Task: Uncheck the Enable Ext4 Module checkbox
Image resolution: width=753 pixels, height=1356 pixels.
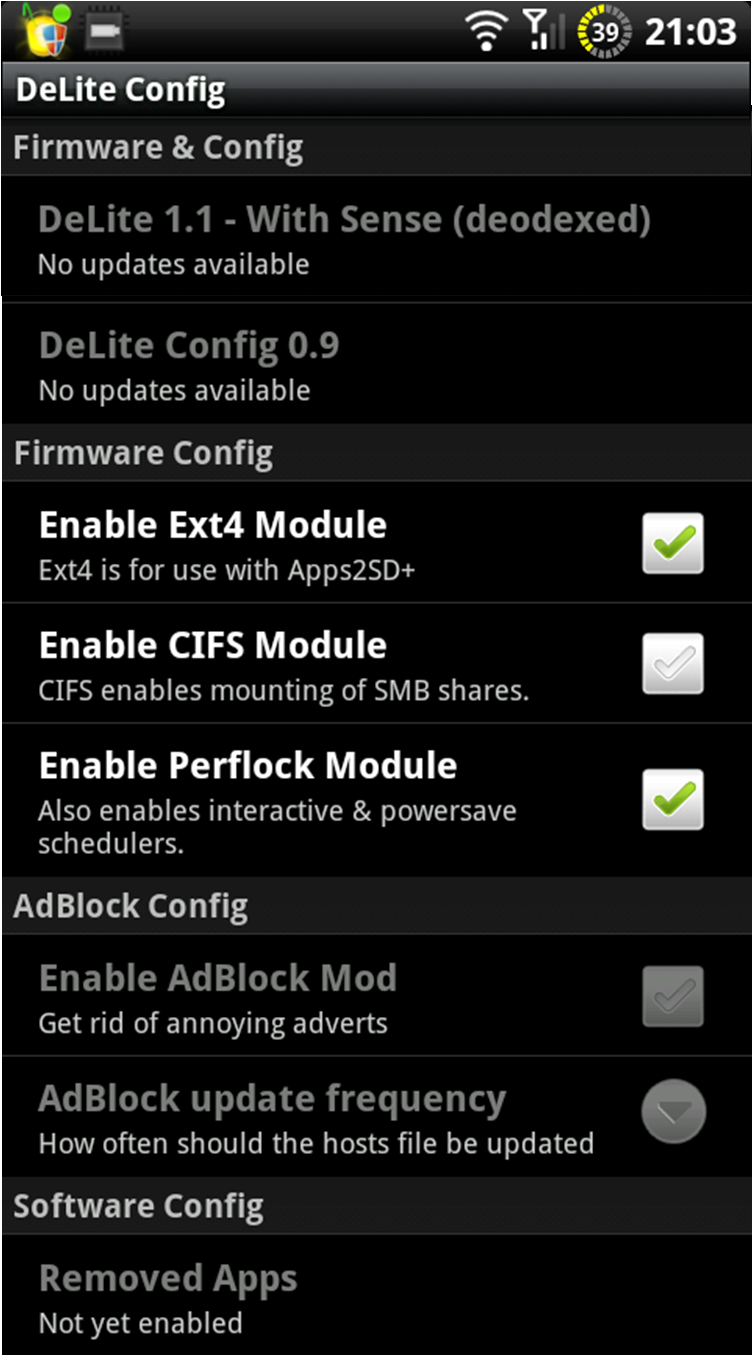Action: pos(673,543)
